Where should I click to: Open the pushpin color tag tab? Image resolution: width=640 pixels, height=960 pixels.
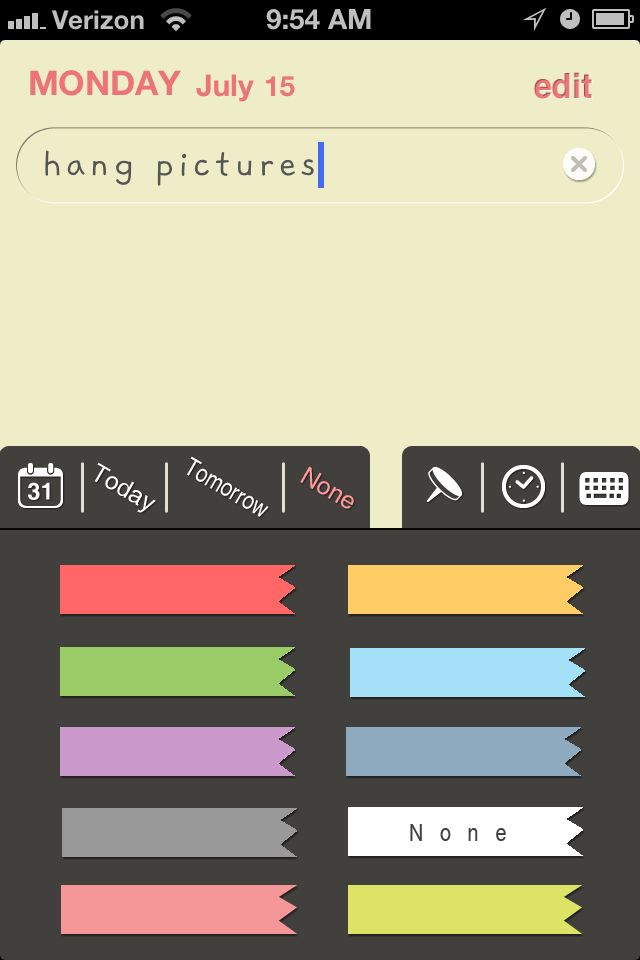443,487
